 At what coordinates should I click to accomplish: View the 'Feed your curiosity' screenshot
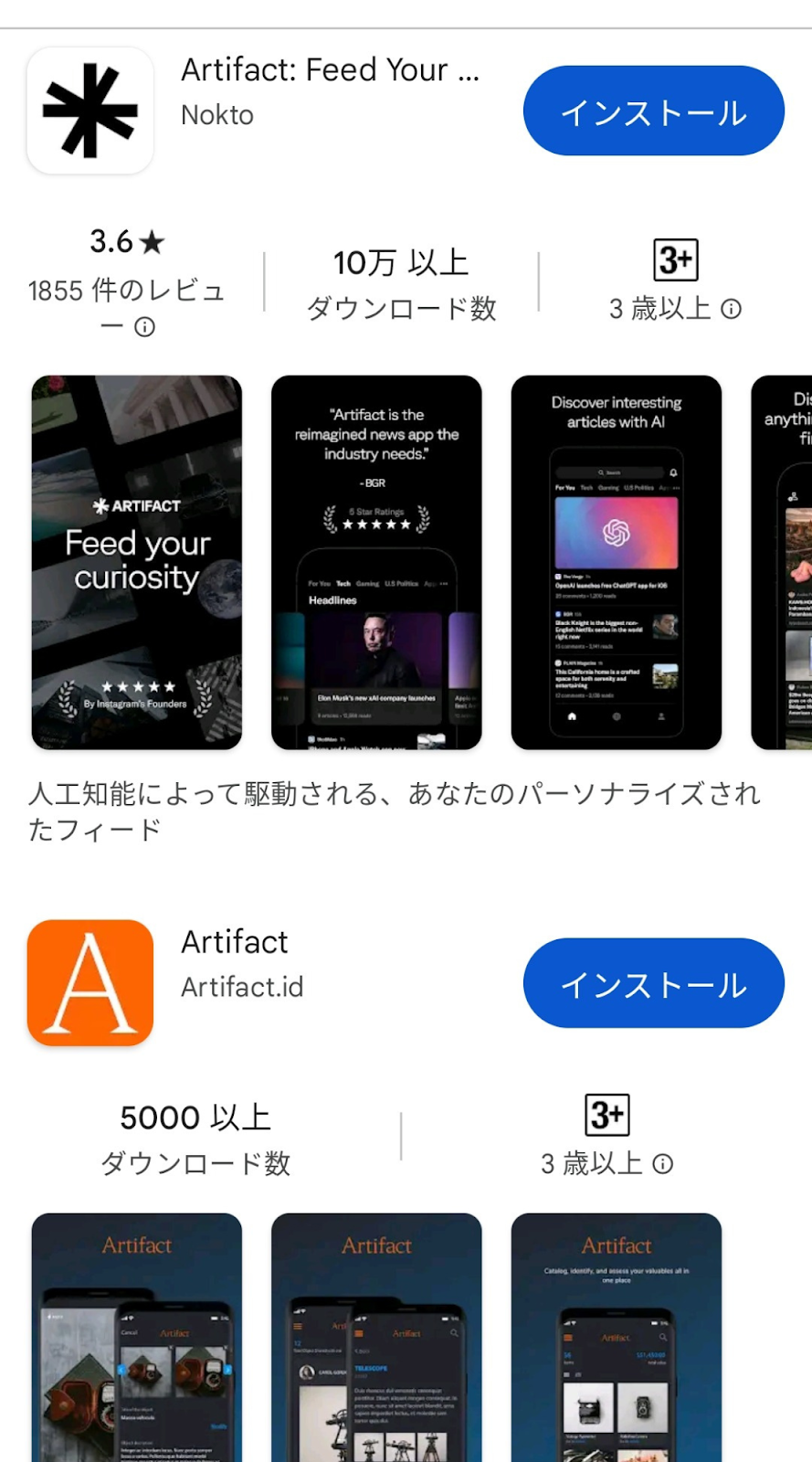pos(137,562)
